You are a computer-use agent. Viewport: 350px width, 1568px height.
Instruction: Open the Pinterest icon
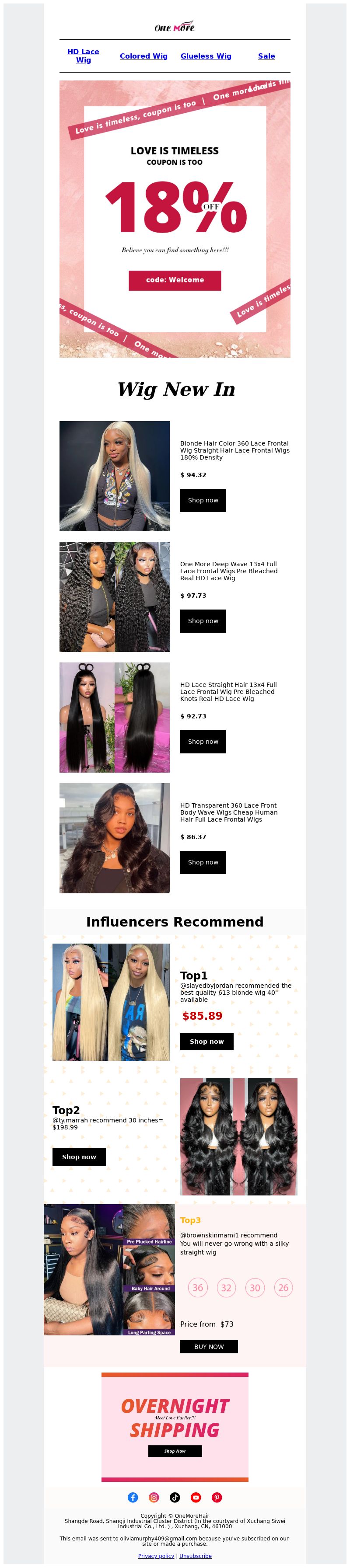(x=217, y=1498)
